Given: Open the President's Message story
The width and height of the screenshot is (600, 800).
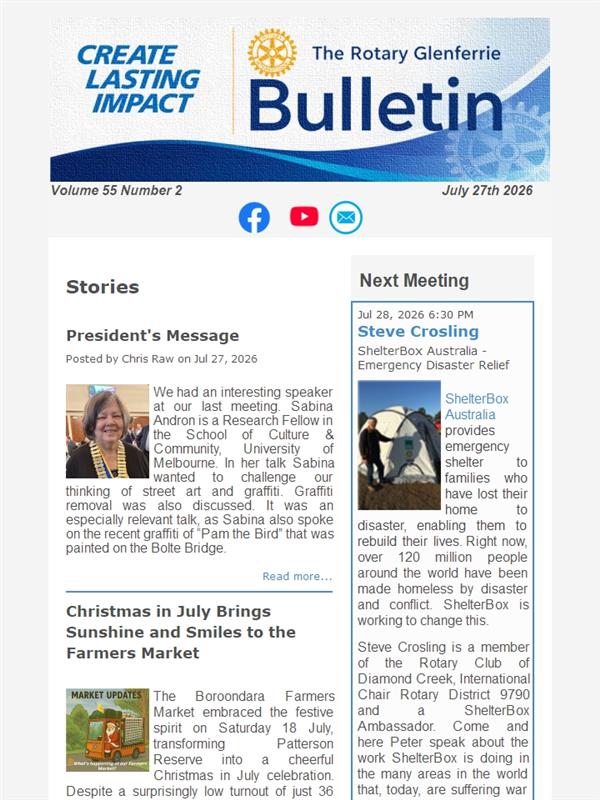Looking at the screenshot, I should click(153, 336).
